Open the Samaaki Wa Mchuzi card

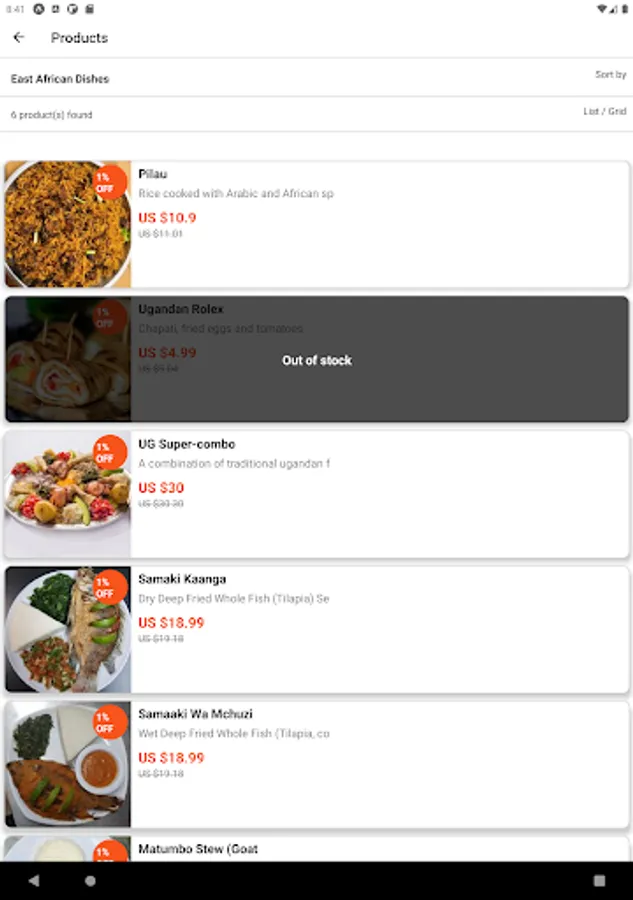[x=316, y=765]
